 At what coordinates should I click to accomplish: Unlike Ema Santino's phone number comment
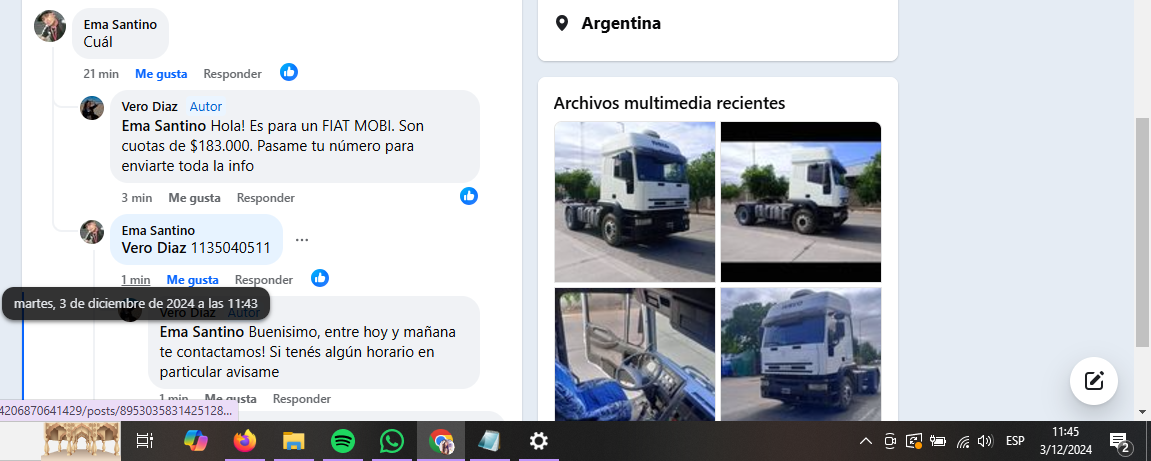[x=192, y=280]
